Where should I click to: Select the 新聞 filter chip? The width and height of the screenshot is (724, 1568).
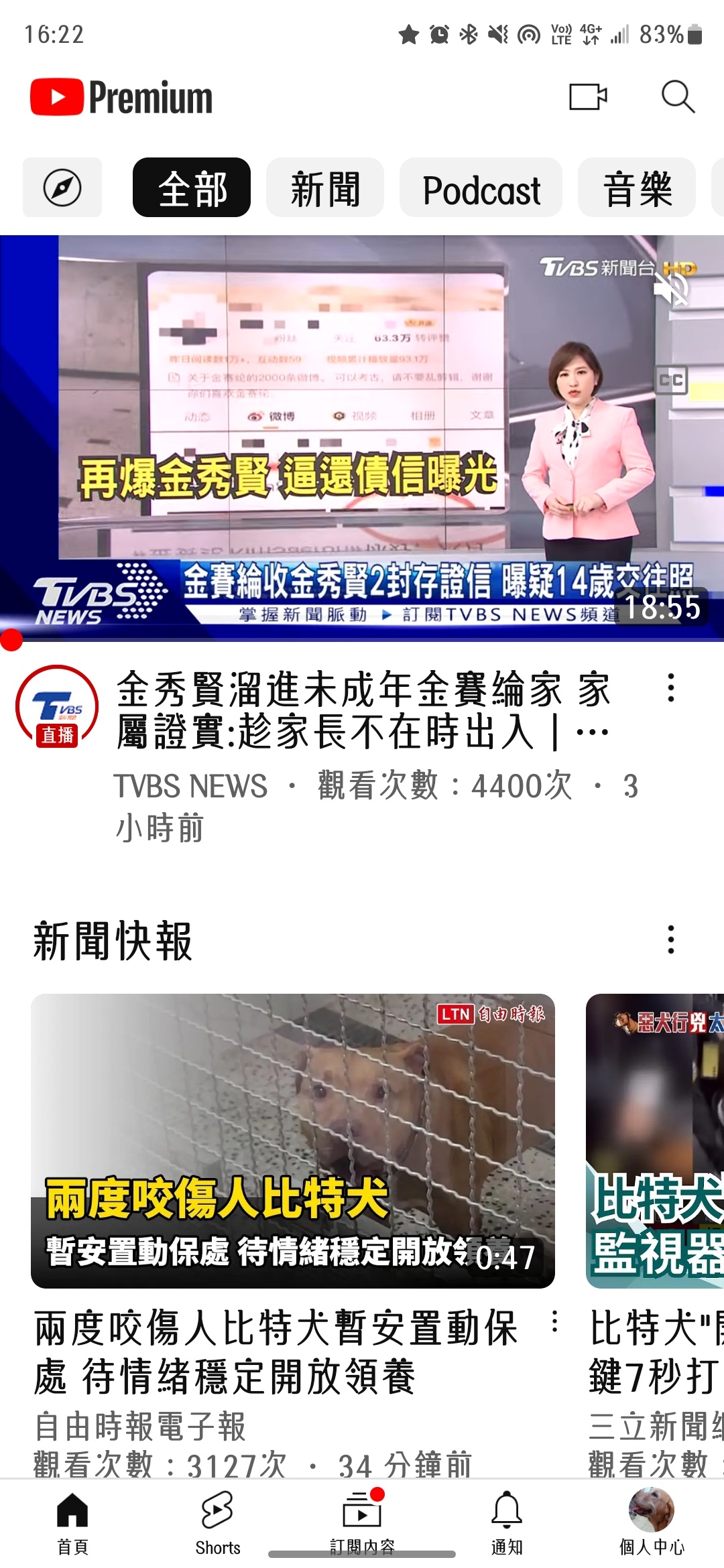[325, 188]
